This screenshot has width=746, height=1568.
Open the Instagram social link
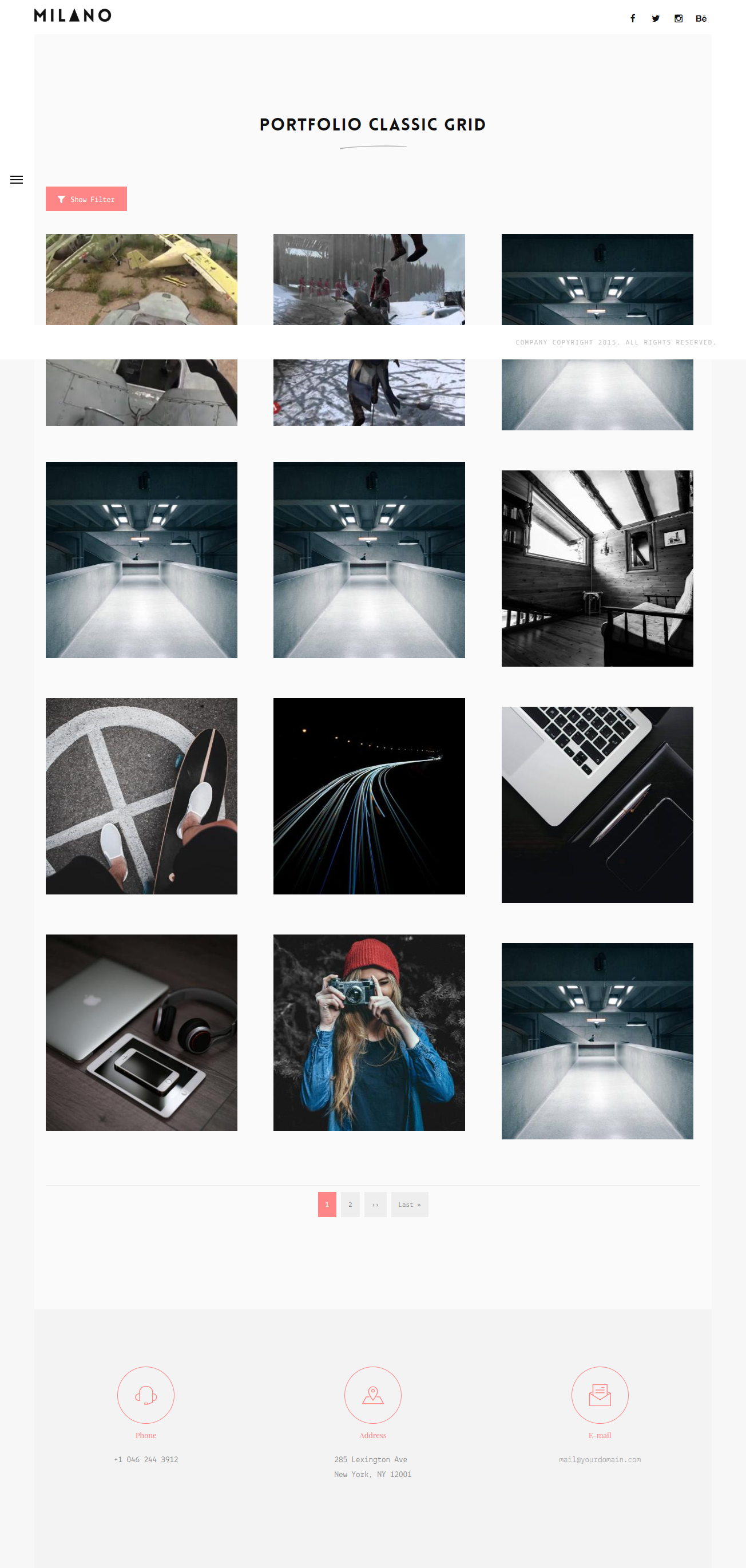click(678, 18)
